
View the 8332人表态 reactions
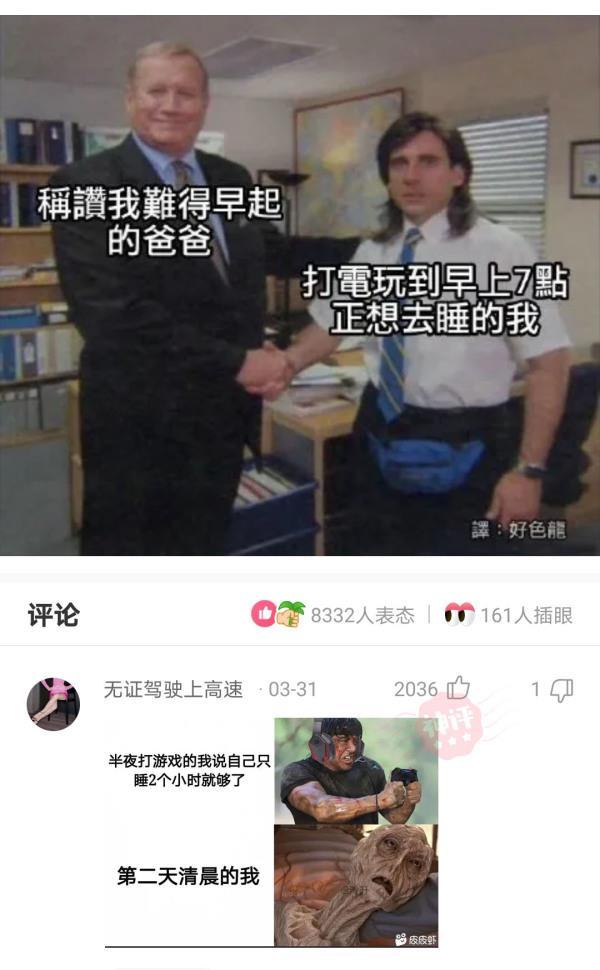333,615
